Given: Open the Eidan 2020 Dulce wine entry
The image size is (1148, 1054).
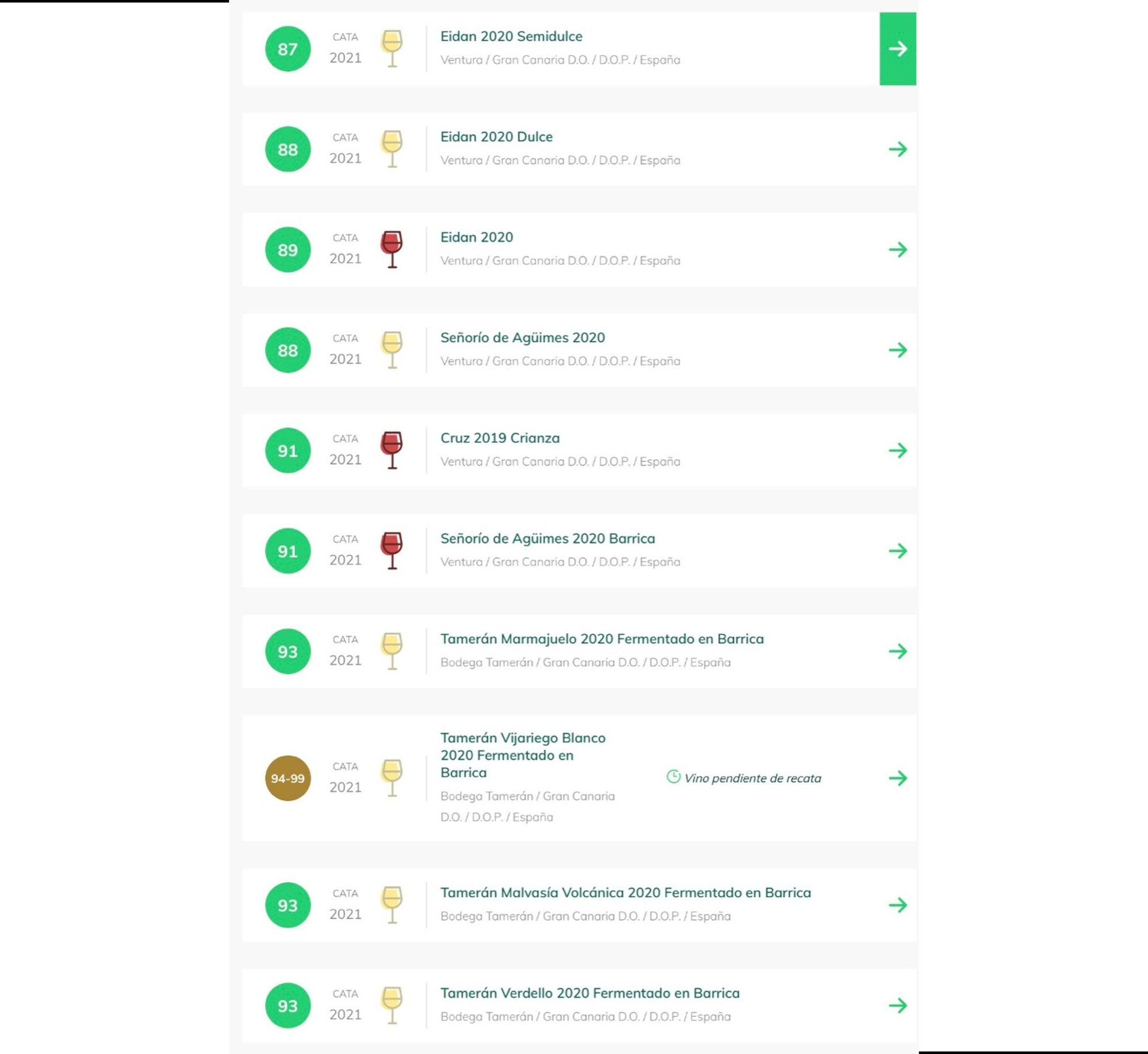Looking at the screenshot, I should pos(496,137).
